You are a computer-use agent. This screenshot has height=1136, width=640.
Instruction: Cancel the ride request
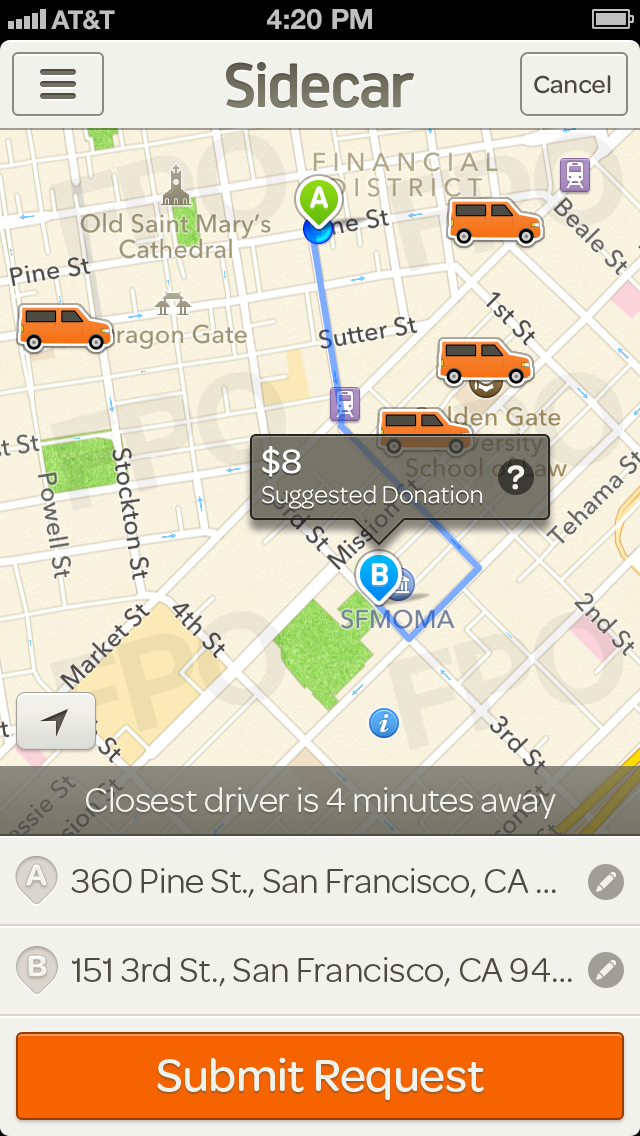point(572,85)
